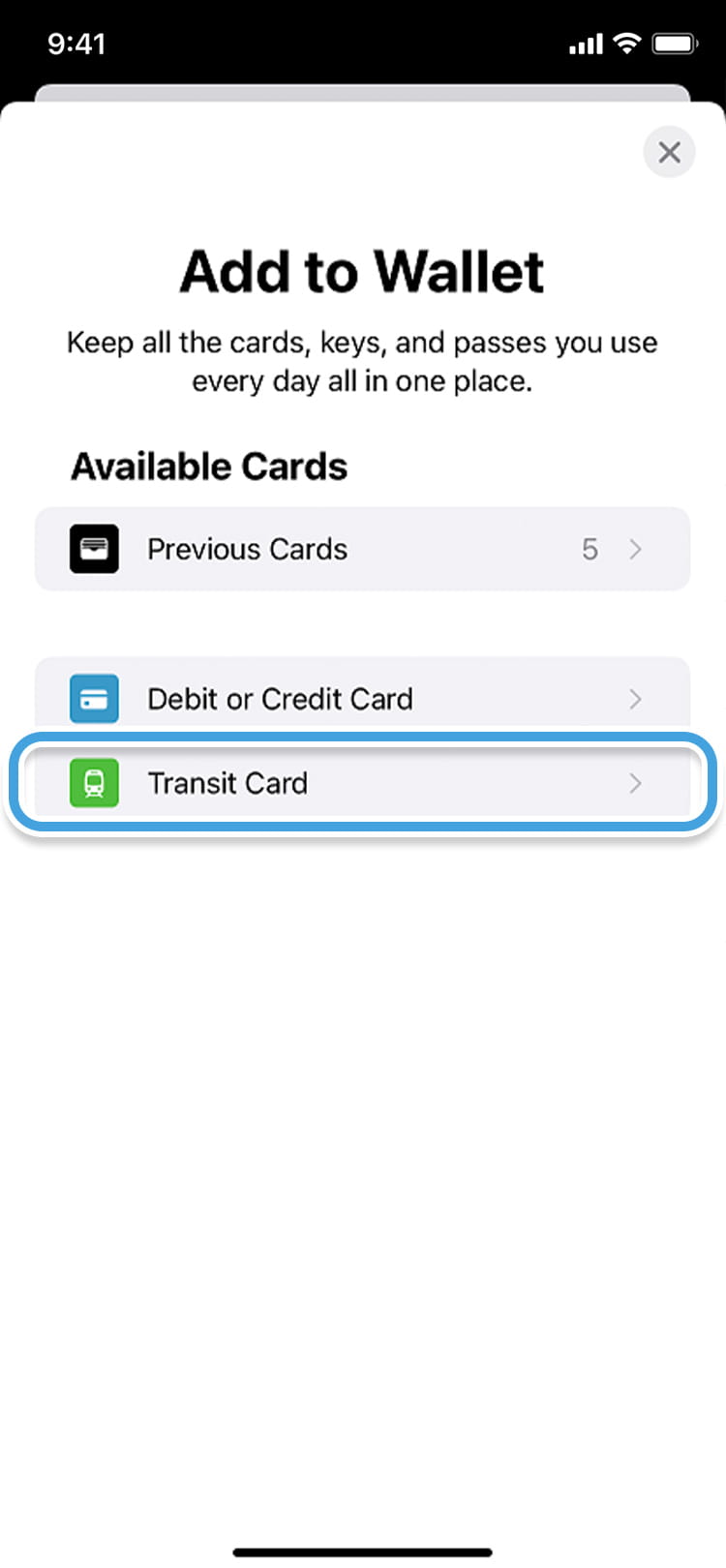Select the wallet card glyph on Previous Cards
726x1568 pixels.
94,549
